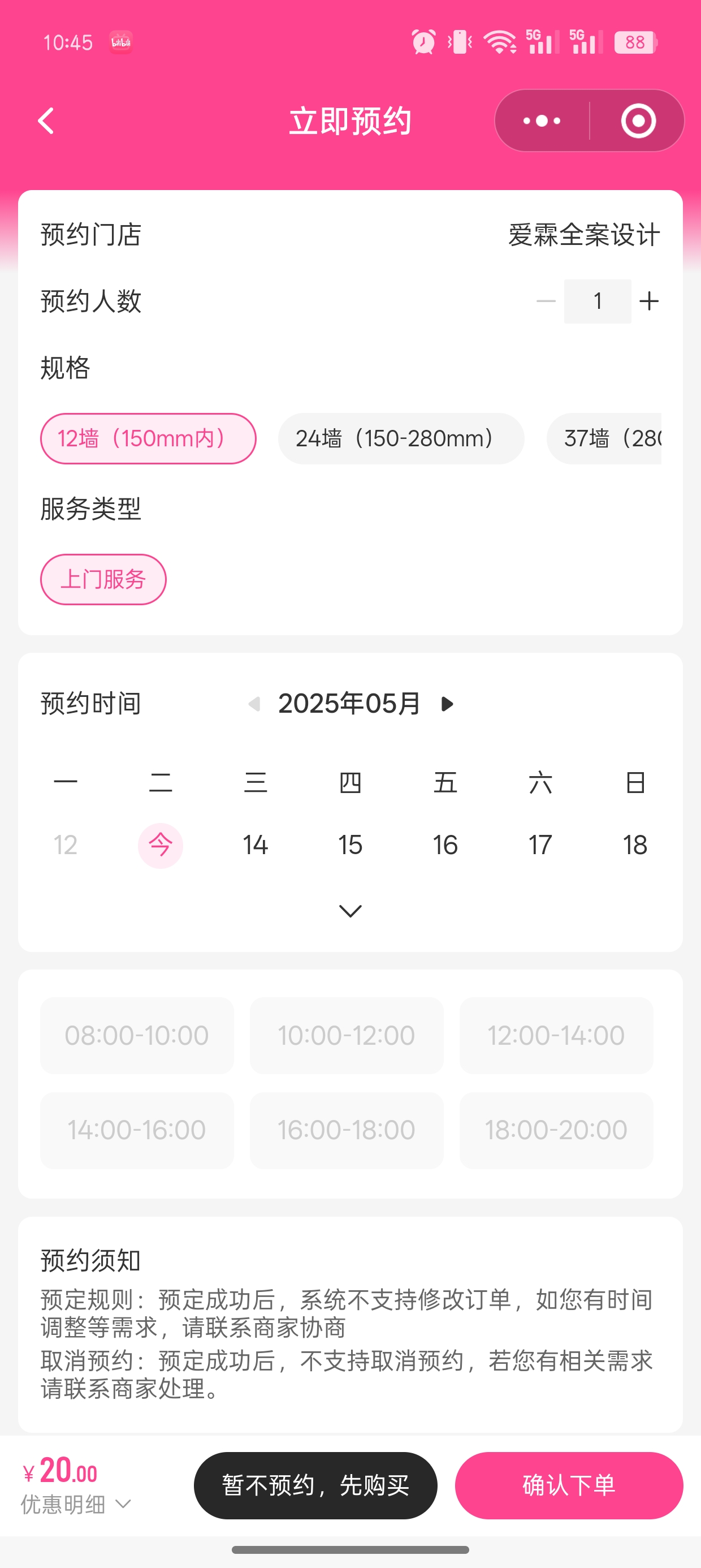This screenshot has height=1568, width=701.
Task: Open the mini program three-dot menu
Action: tap(542, 120)
